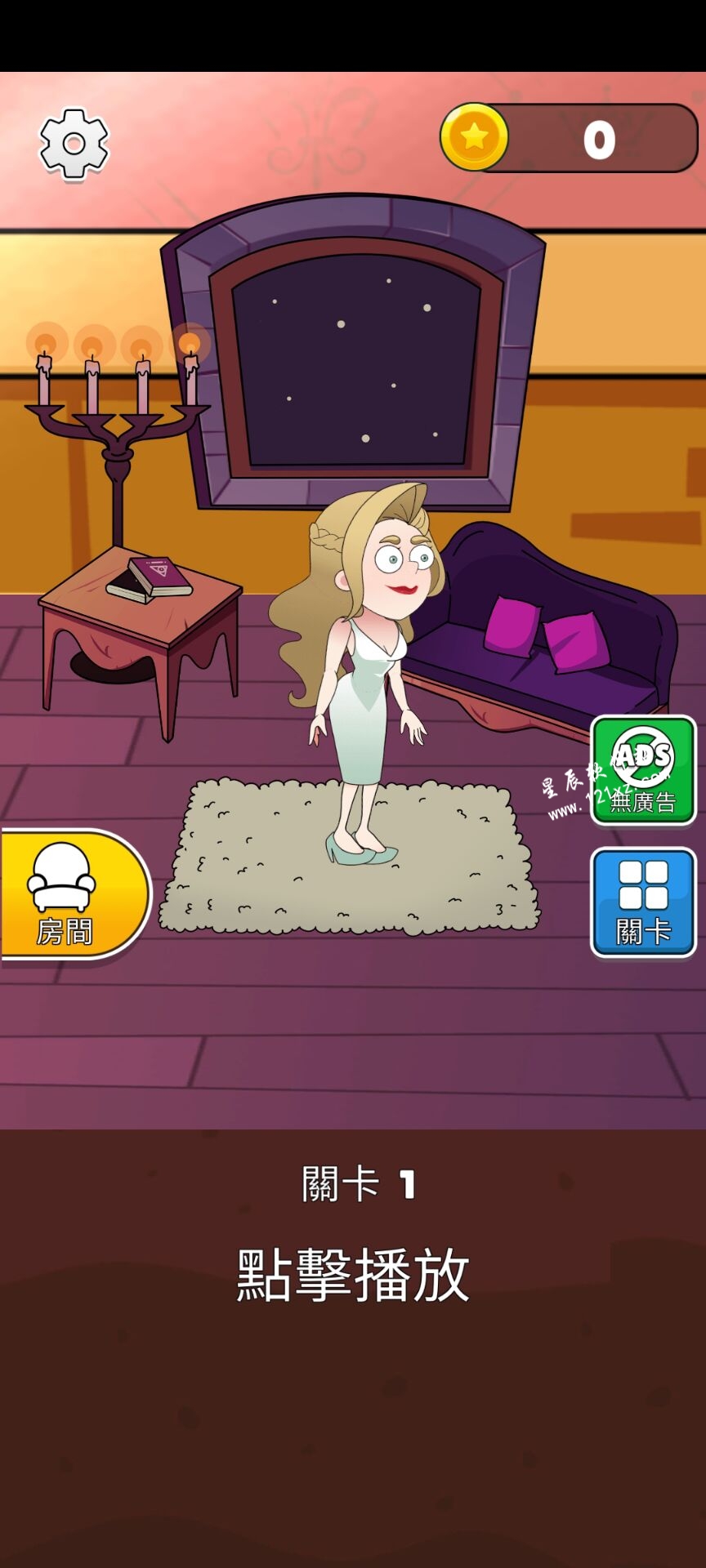Open the 關卡 level select
Screen dimensions: 706x1568
643,902
